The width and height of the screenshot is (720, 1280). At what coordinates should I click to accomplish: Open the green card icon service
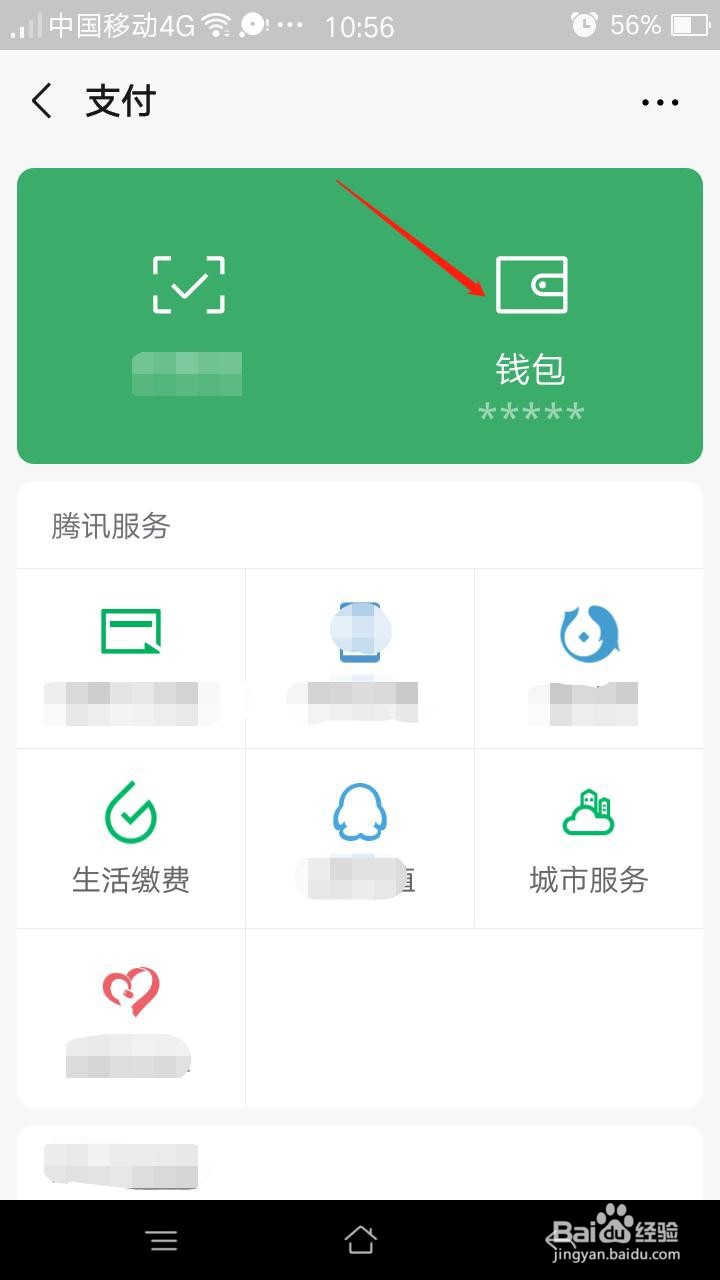coord(131,658)
